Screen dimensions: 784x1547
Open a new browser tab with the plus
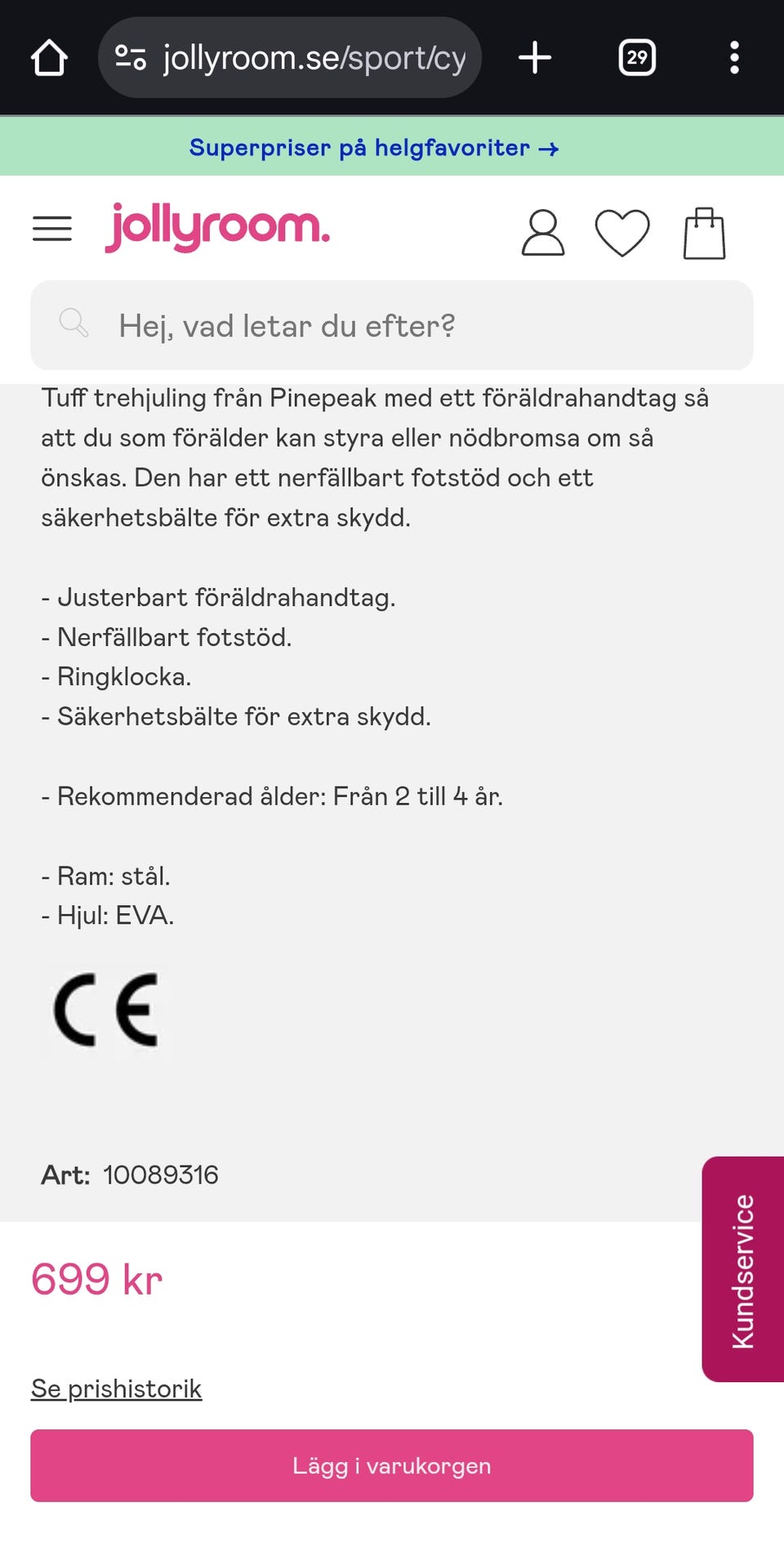534,57
